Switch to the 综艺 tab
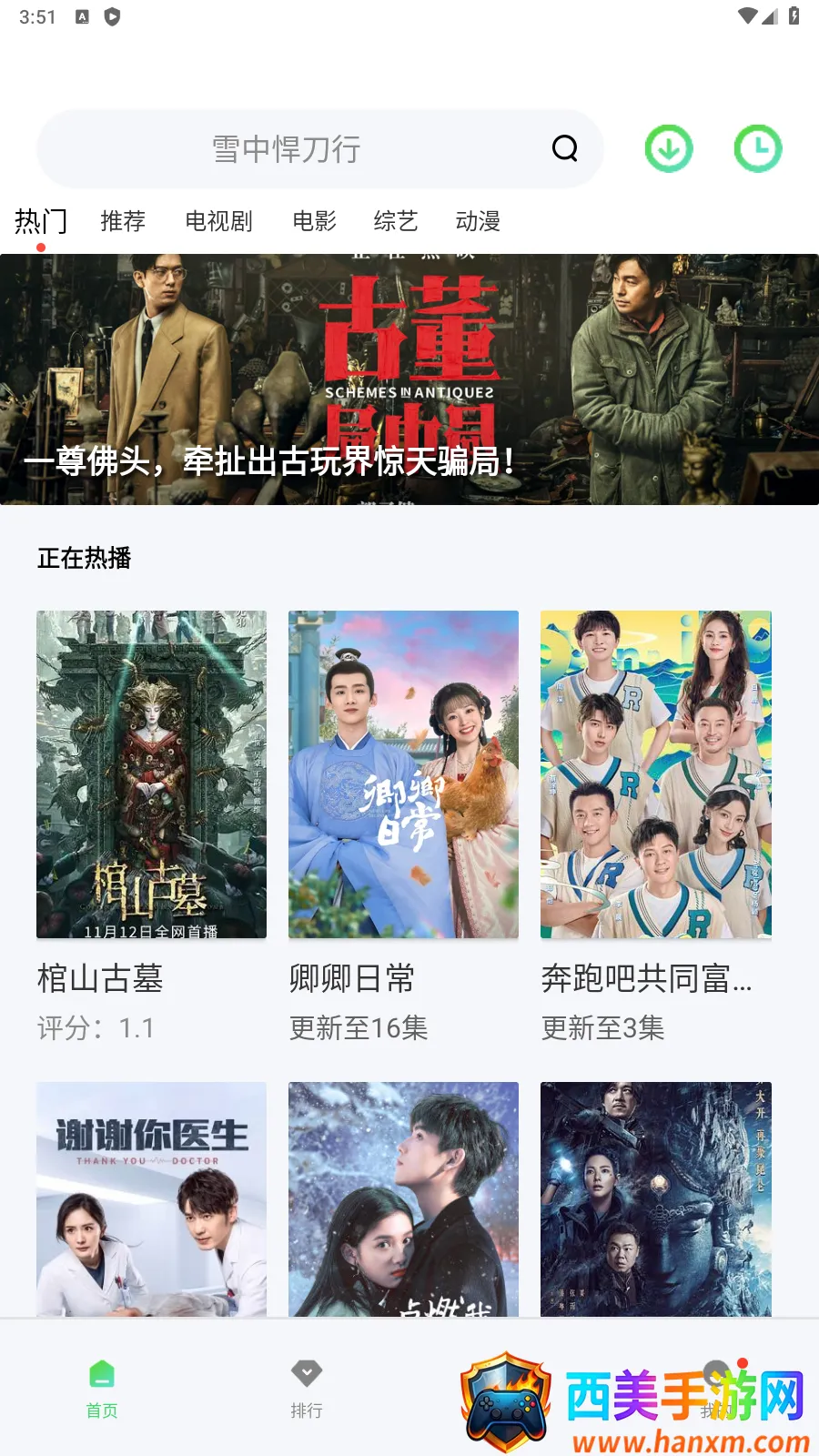This screenshot has width=819, height=1456. point(396,221)
